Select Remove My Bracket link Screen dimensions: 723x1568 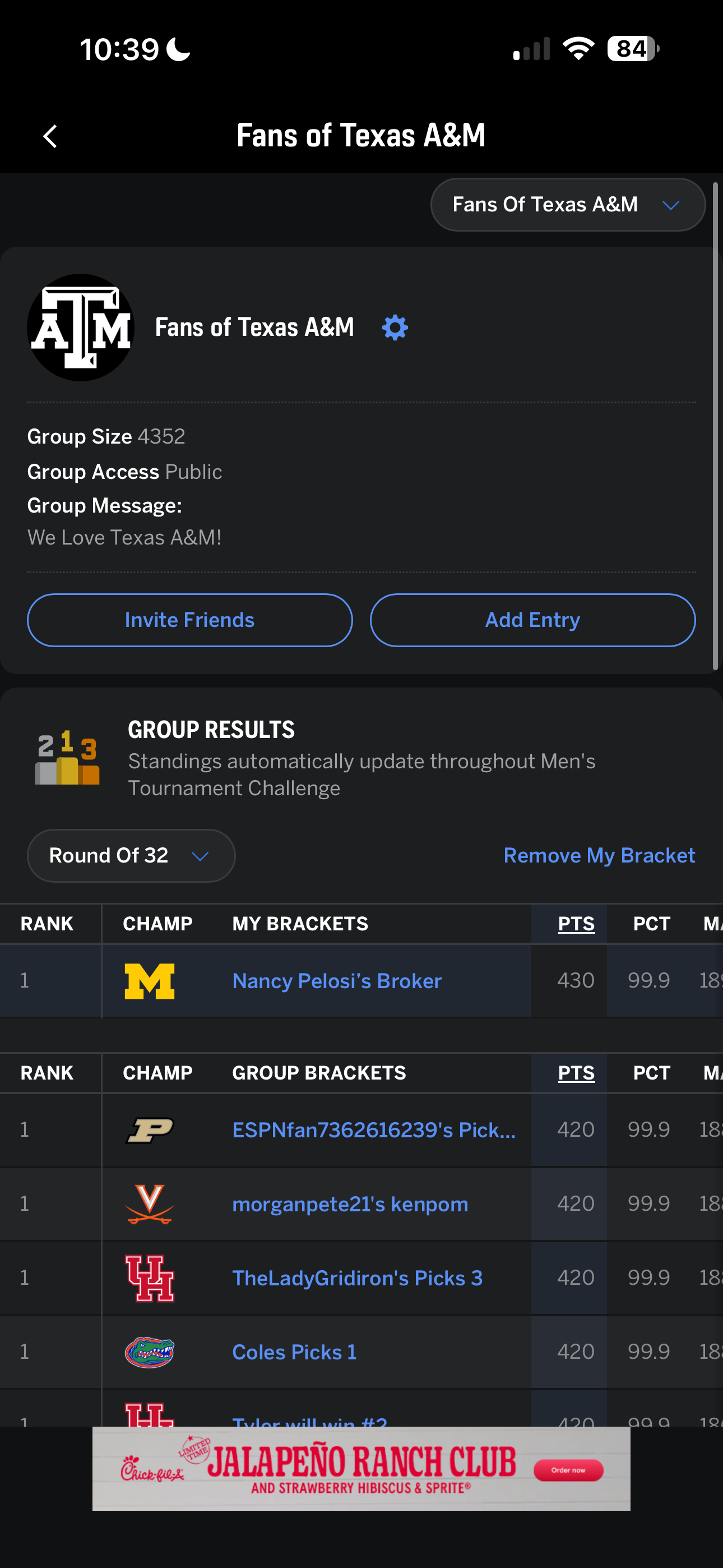coord(599,855)
